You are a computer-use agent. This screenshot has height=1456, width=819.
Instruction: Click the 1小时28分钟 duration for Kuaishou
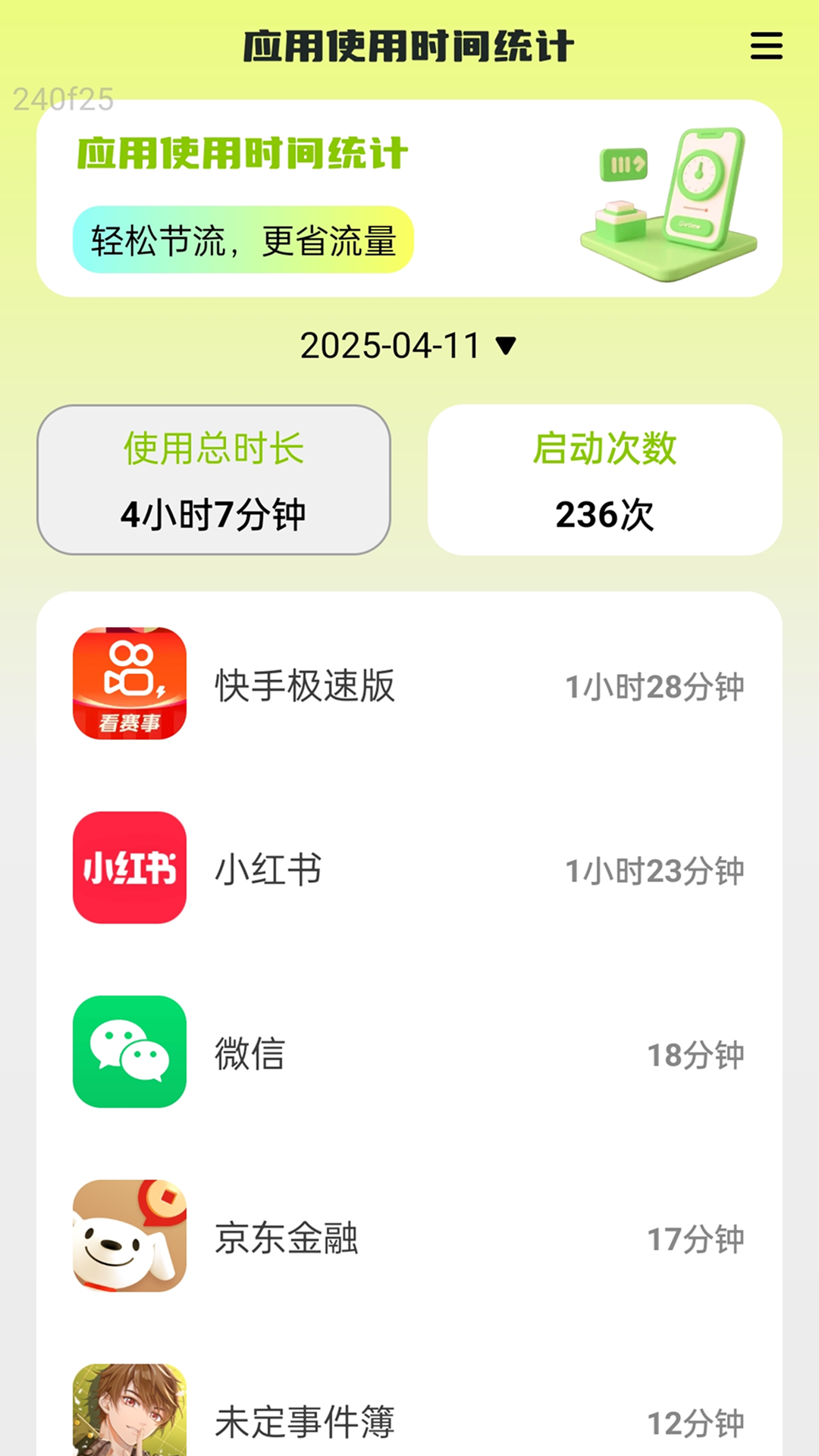(x=654, y=686)
